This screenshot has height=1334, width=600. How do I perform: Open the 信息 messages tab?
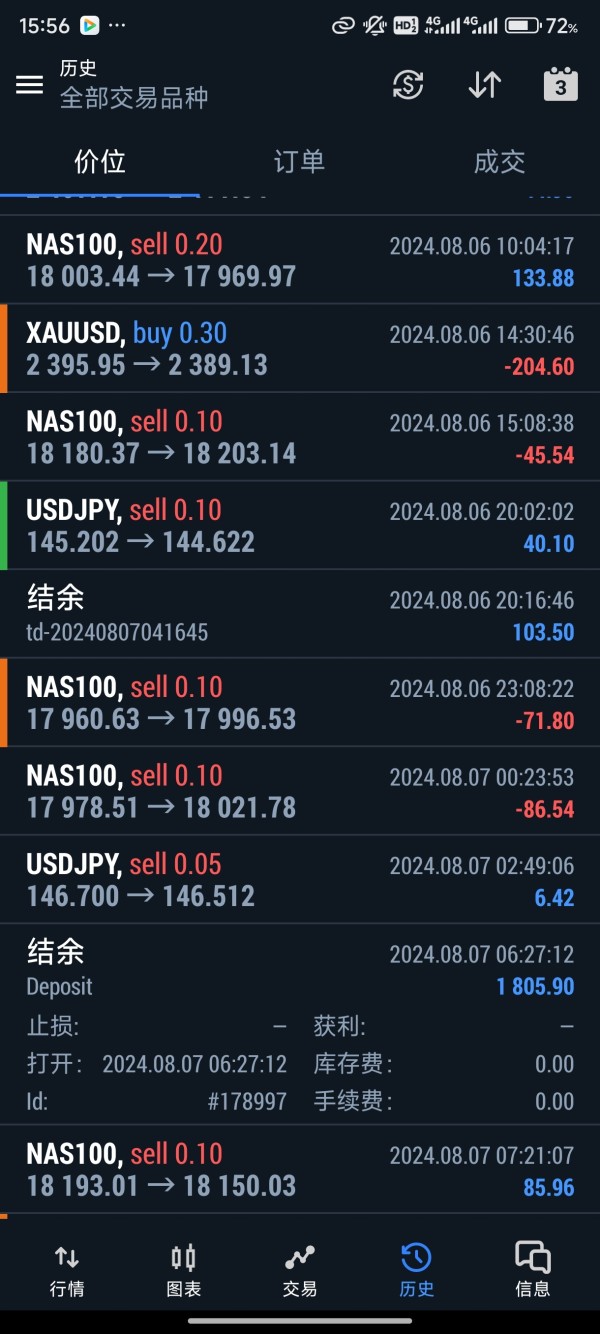[532, 1270]
